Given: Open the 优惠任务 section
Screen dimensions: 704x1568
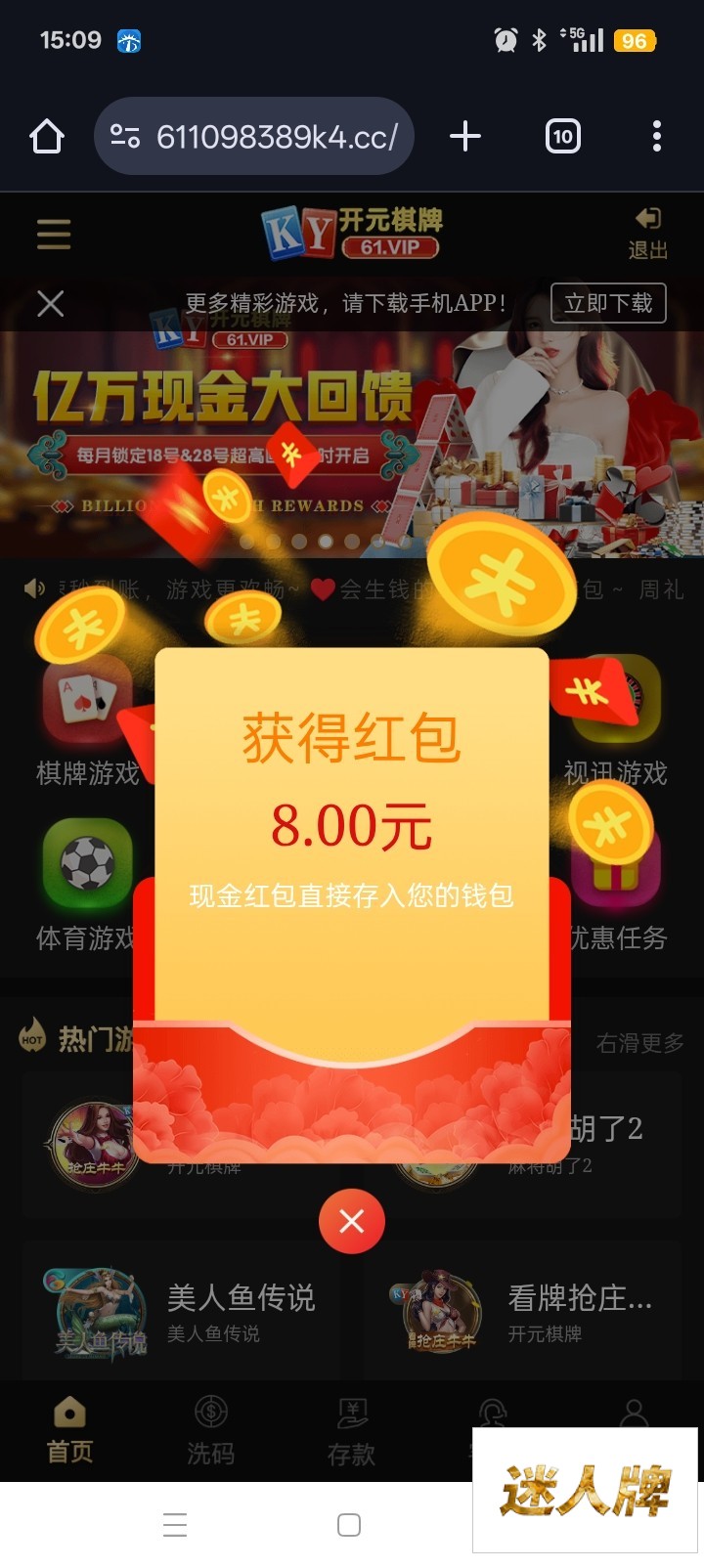Looking at the screenshot, I should pyautogui.click(x=618, y=887).
